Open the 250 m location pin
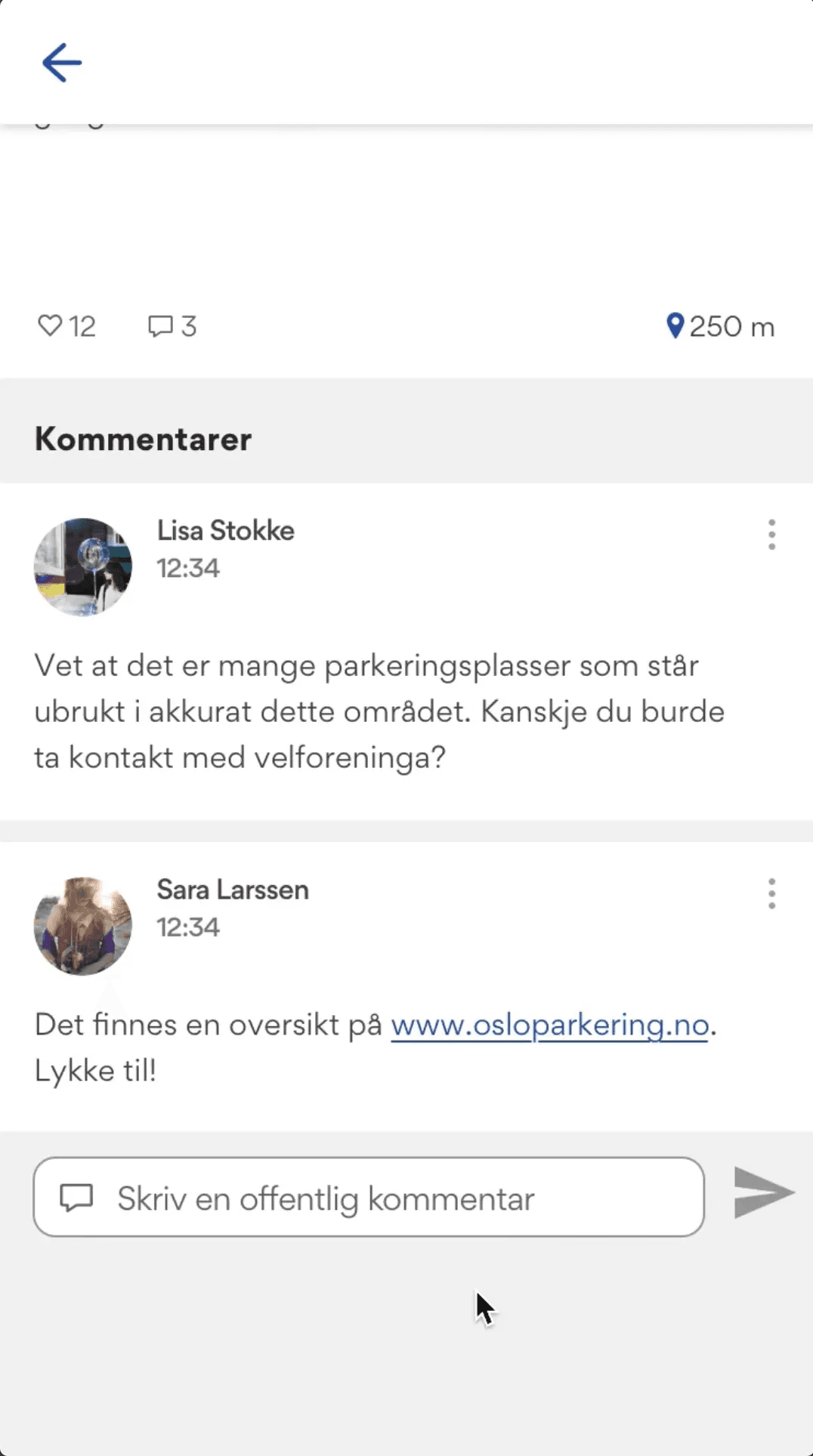Screen dimensions: 813x1456 pyautogui.click(x=675, y=326)
